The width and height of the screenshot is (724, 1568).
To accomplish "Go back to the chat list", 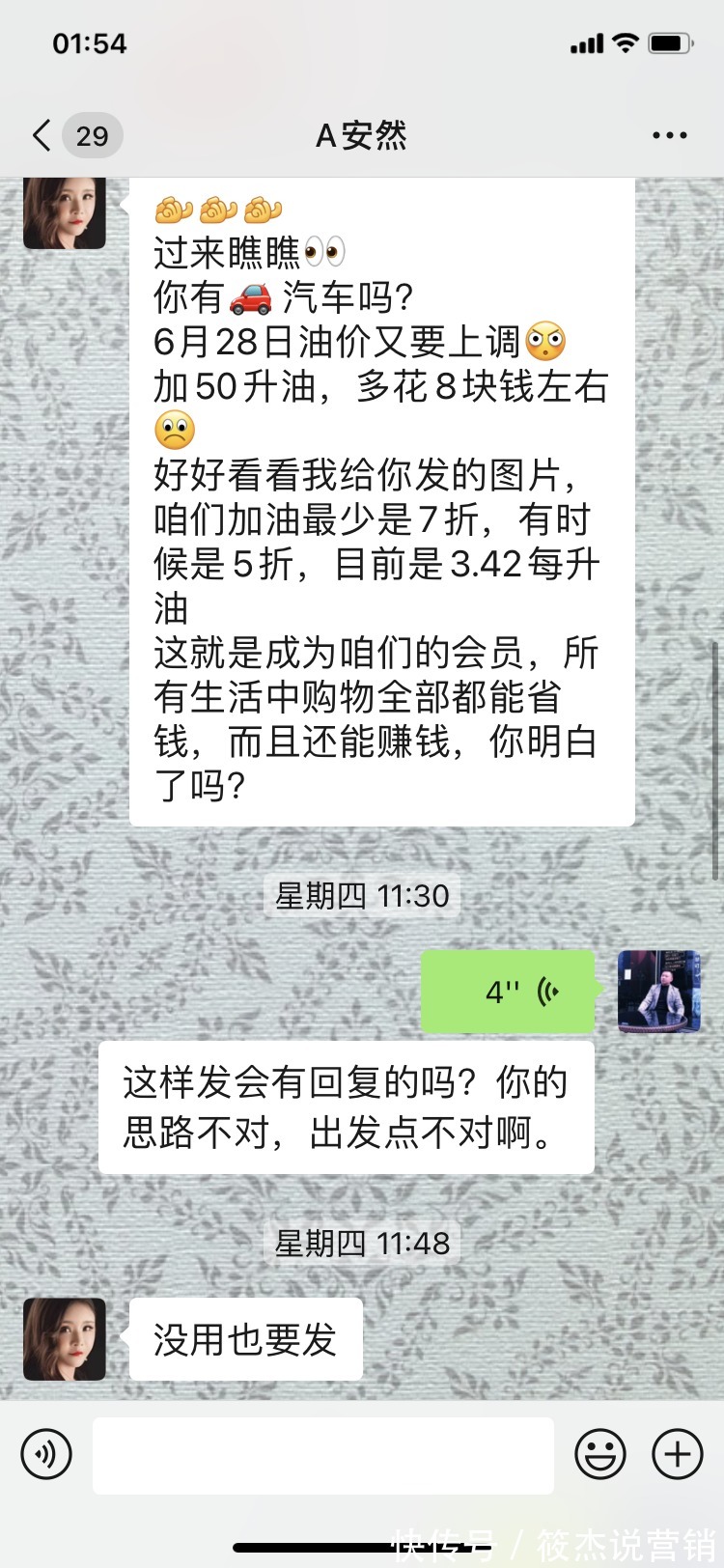I will click(x=42, y=136).
